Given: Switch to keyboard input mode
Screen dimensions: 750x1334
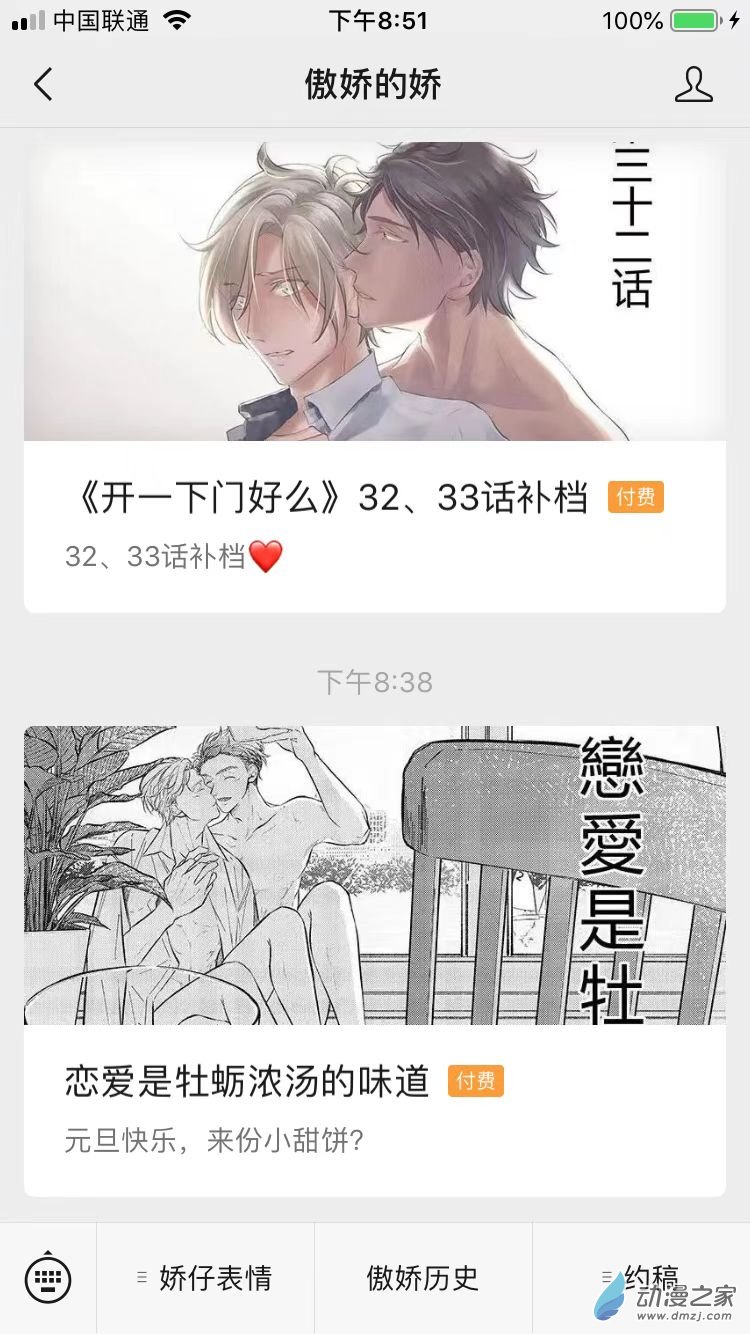Looking at the screenshot, I should (x=48, y=1278).
